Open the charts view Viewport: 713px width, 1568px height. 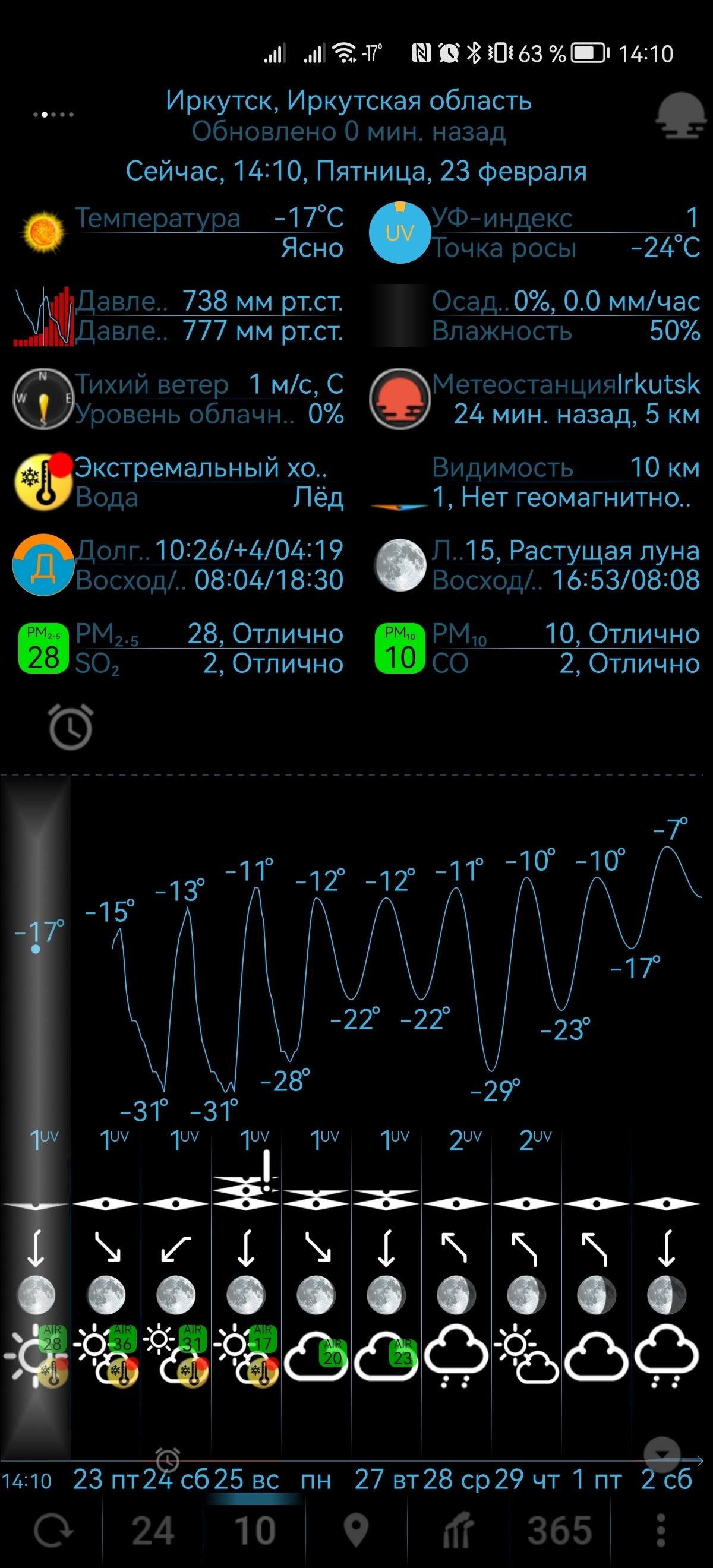click(x=458, y=1531)
